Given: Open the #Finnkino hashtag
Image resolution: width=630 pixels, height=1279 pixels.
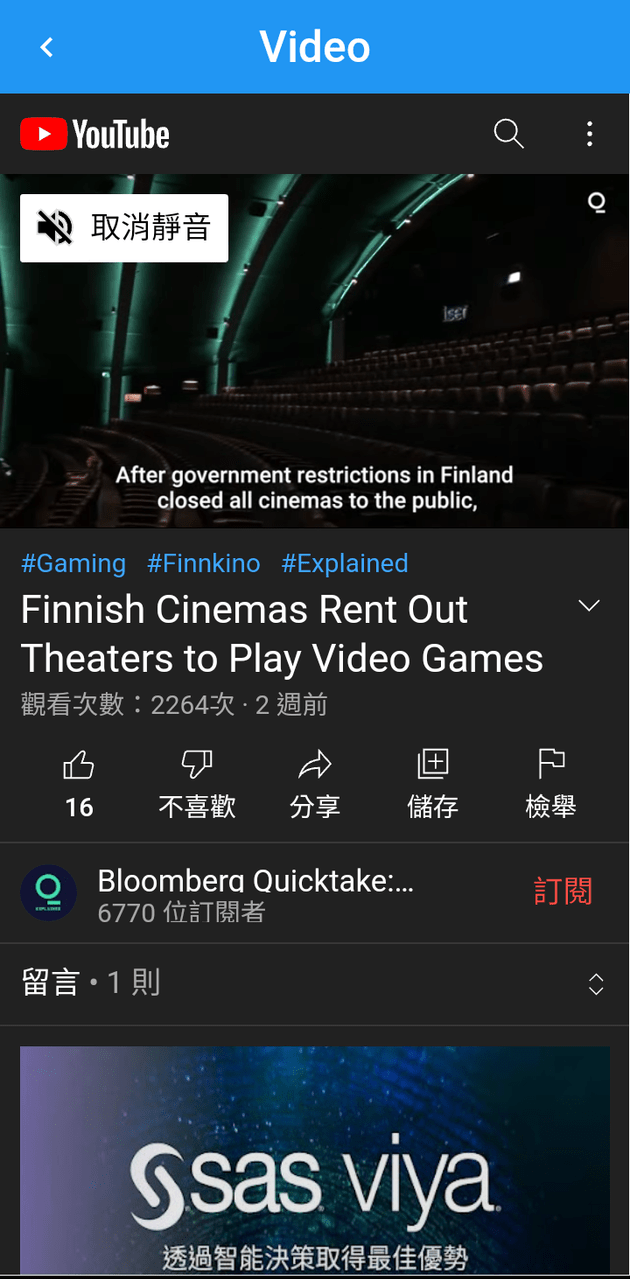Looking at the screenshot, I should coord(204,563).
